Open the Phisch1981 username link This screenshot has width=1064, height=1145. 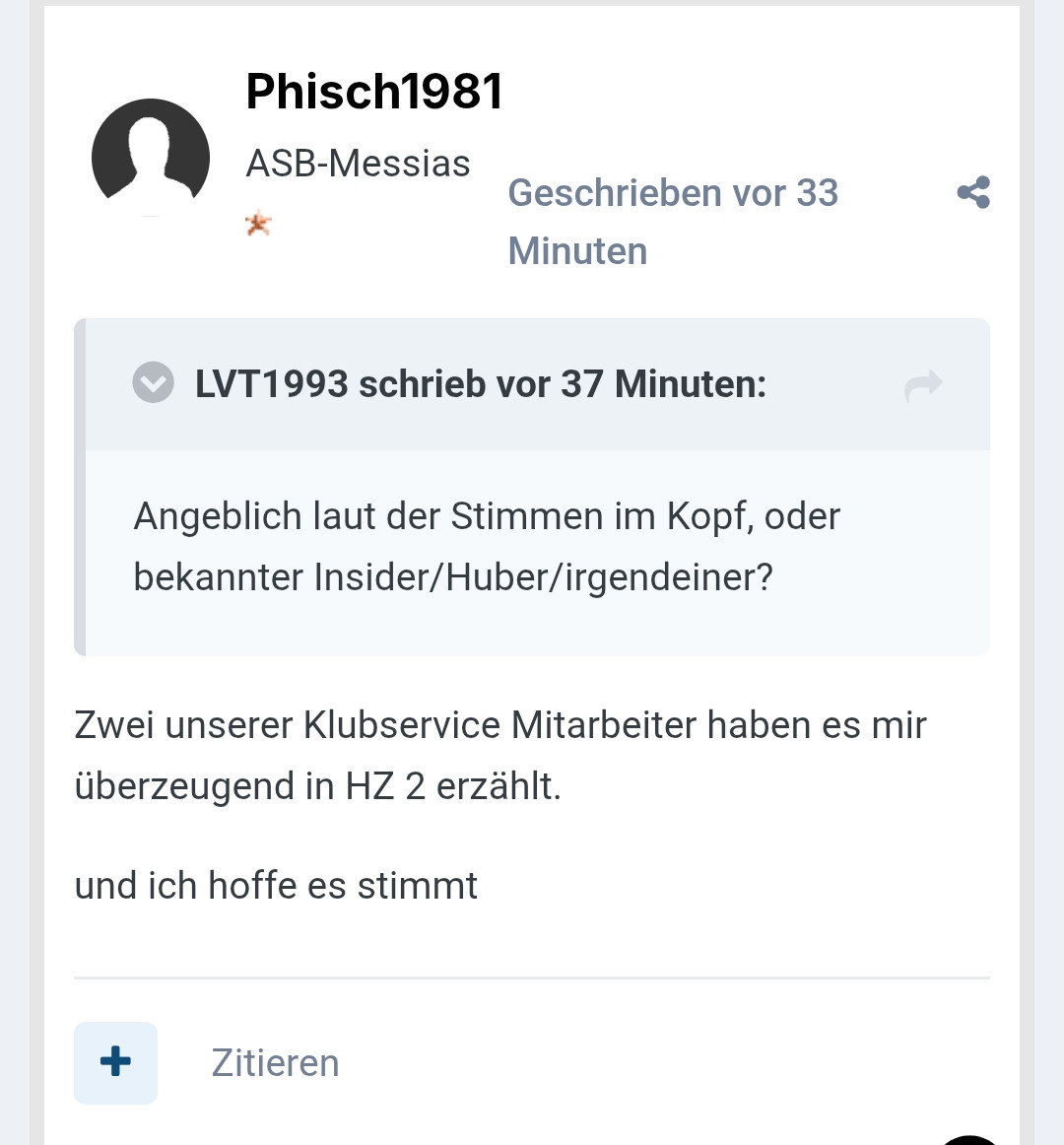[x=374, y=92]
